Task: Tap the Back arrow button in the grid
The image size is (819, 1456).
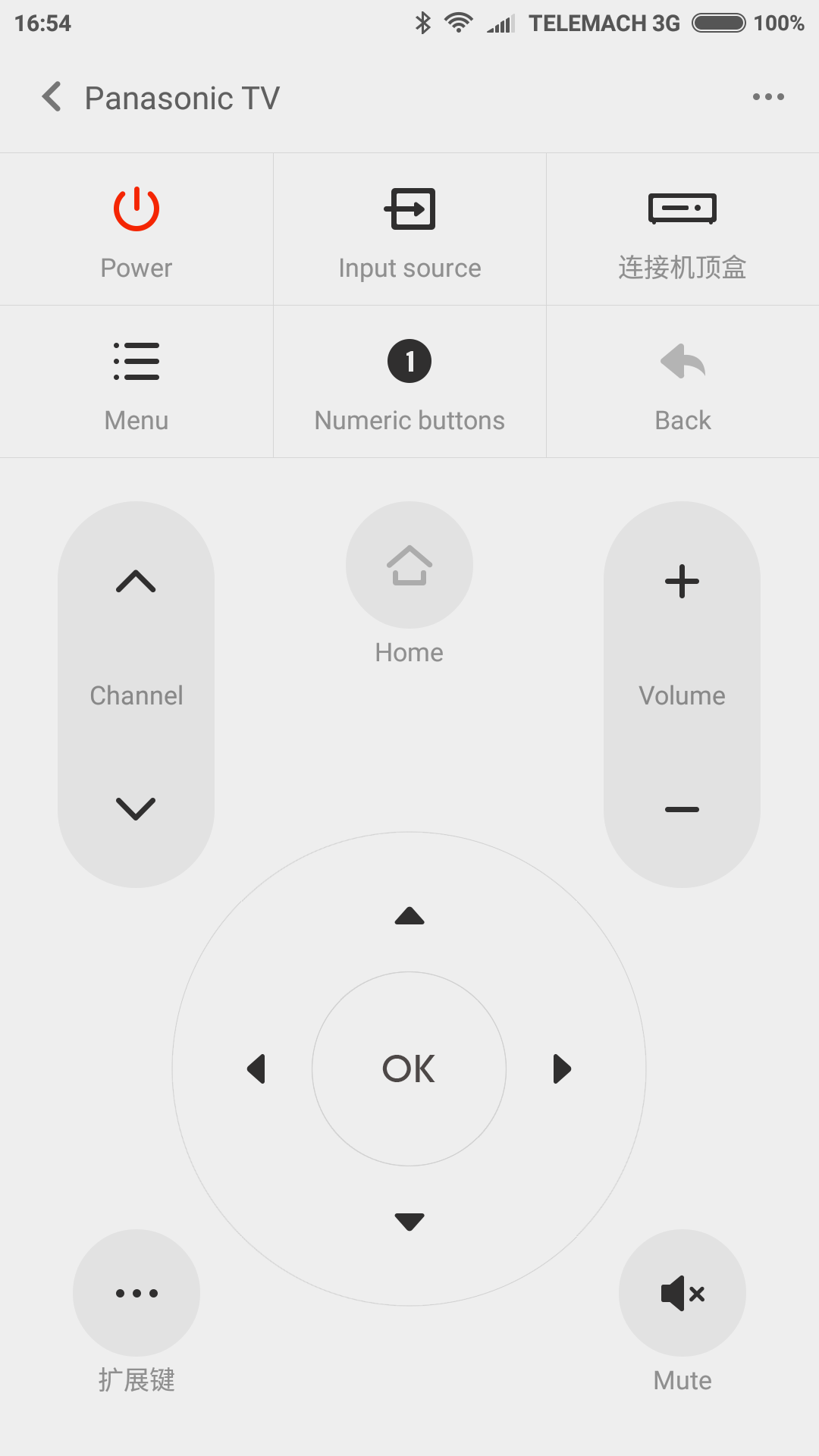Action: (x=682, y=381)
